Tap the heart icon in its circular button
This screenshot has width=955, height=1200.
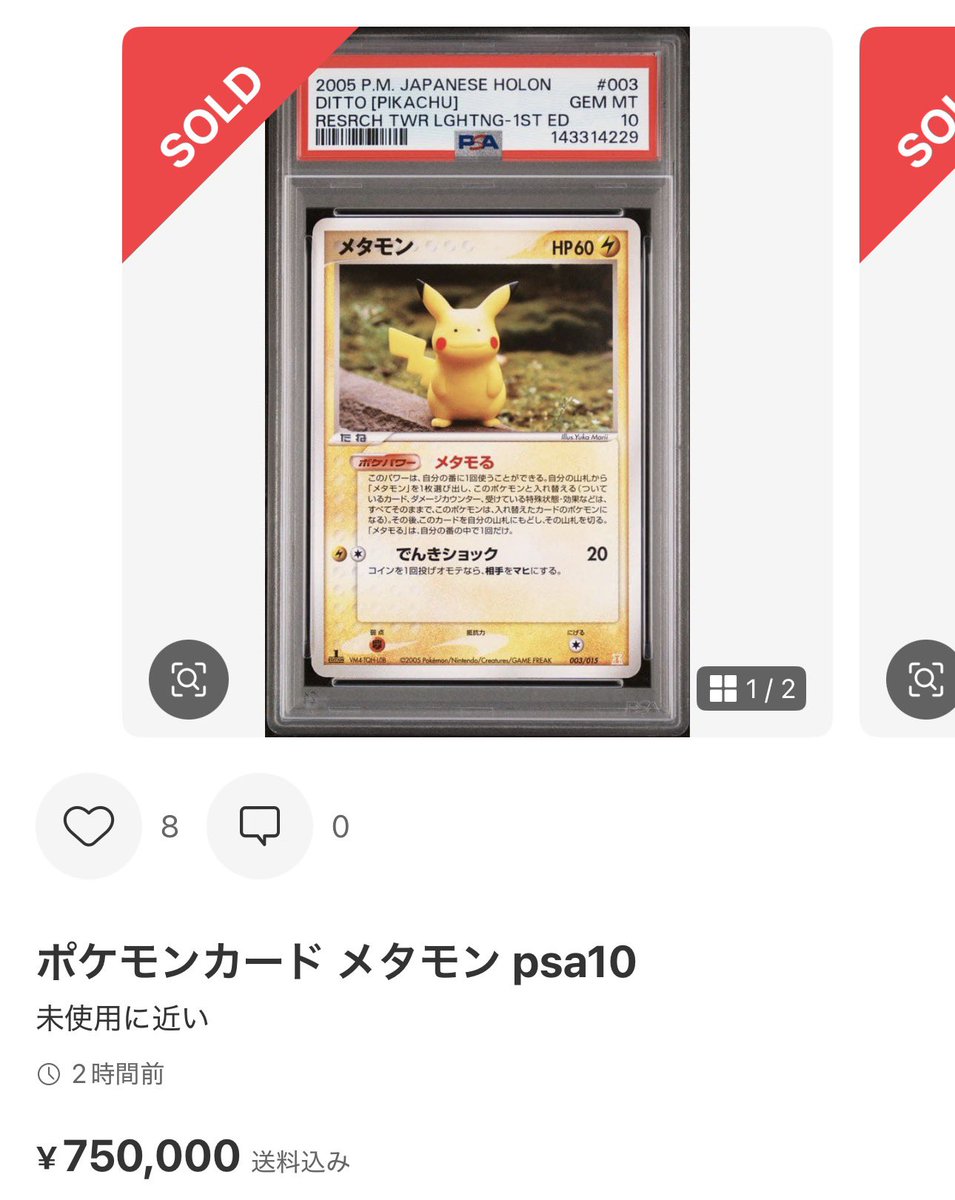(90, 826)
